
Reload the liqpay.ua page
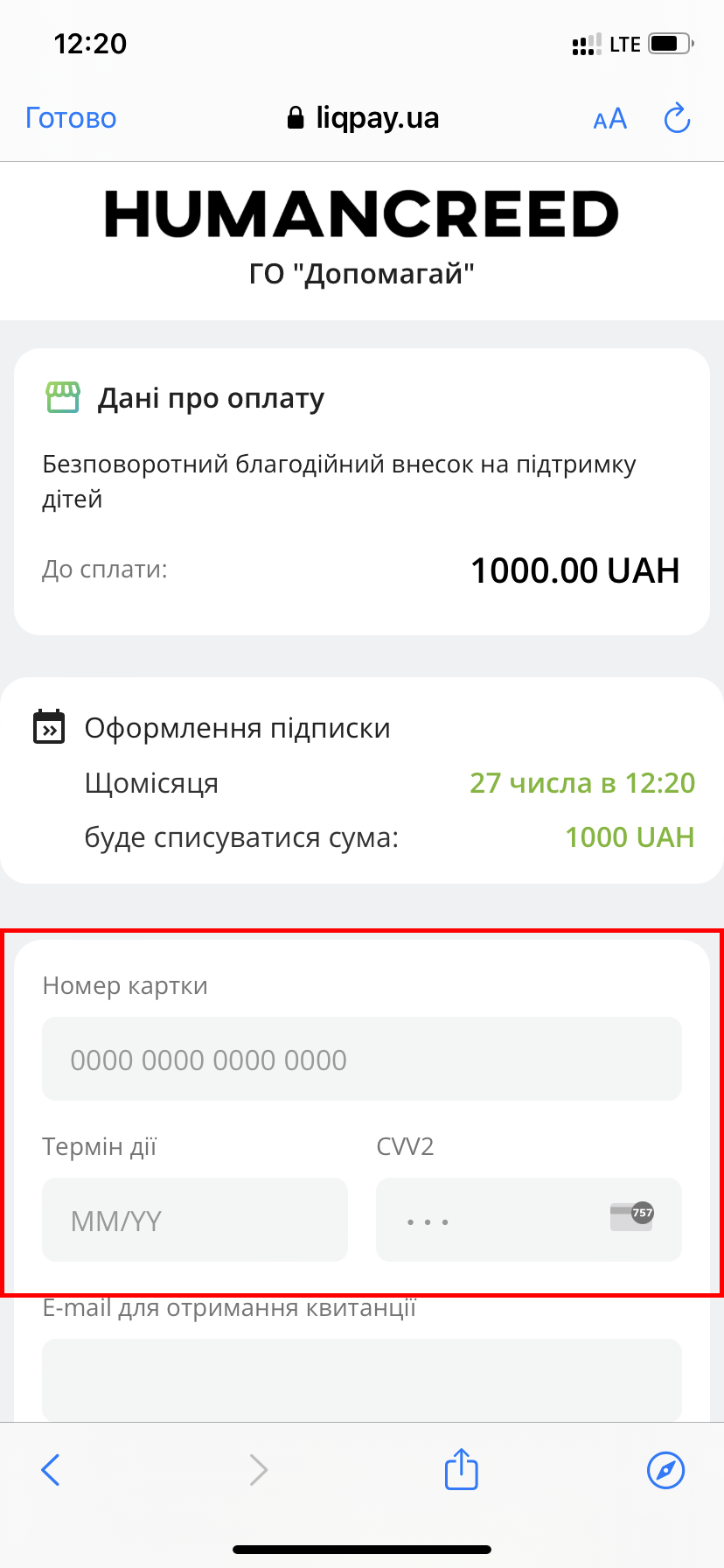click(x=678, y=118)
